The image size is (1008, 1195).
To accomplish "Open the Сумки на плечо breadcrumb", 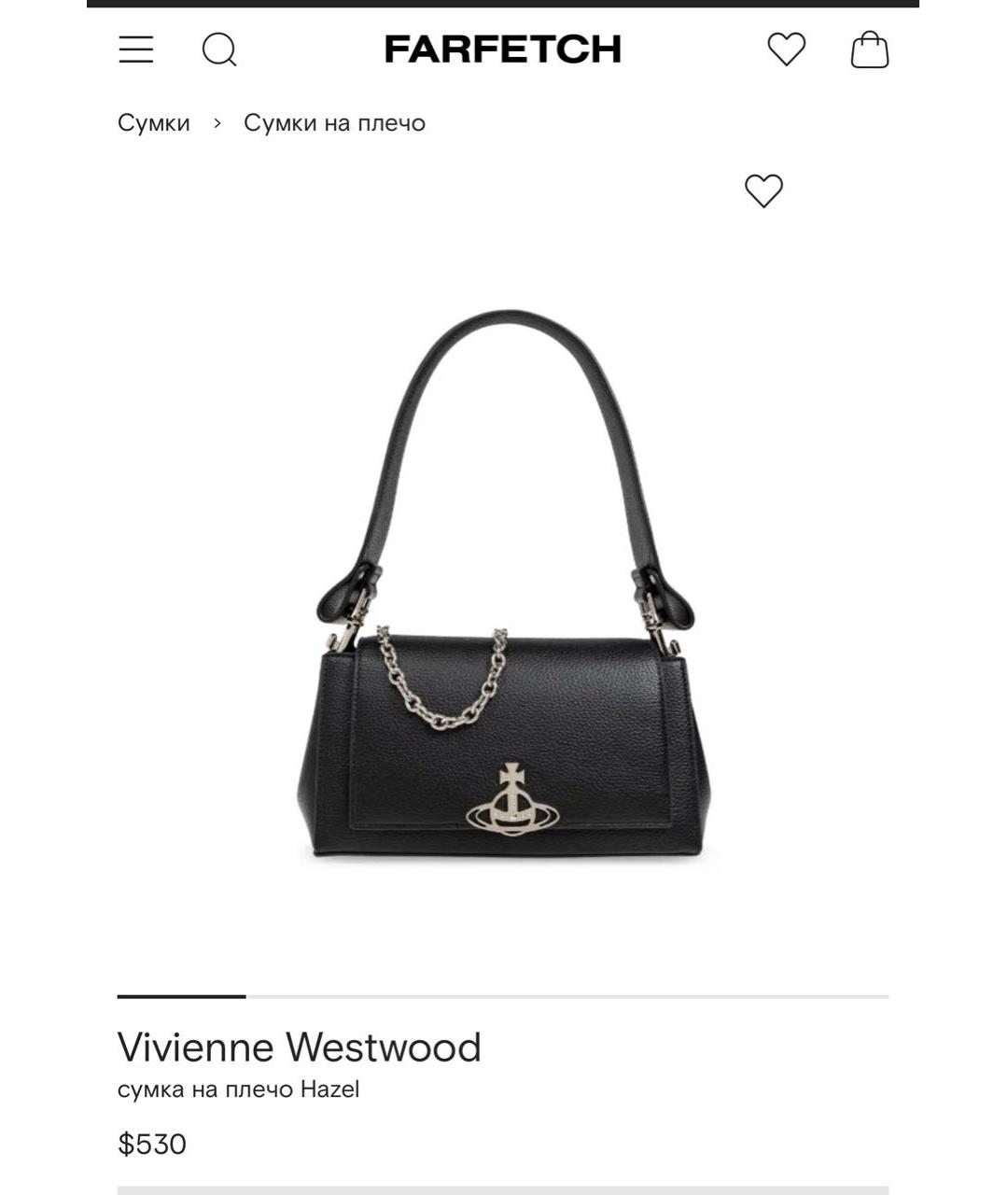I will 334,123.
